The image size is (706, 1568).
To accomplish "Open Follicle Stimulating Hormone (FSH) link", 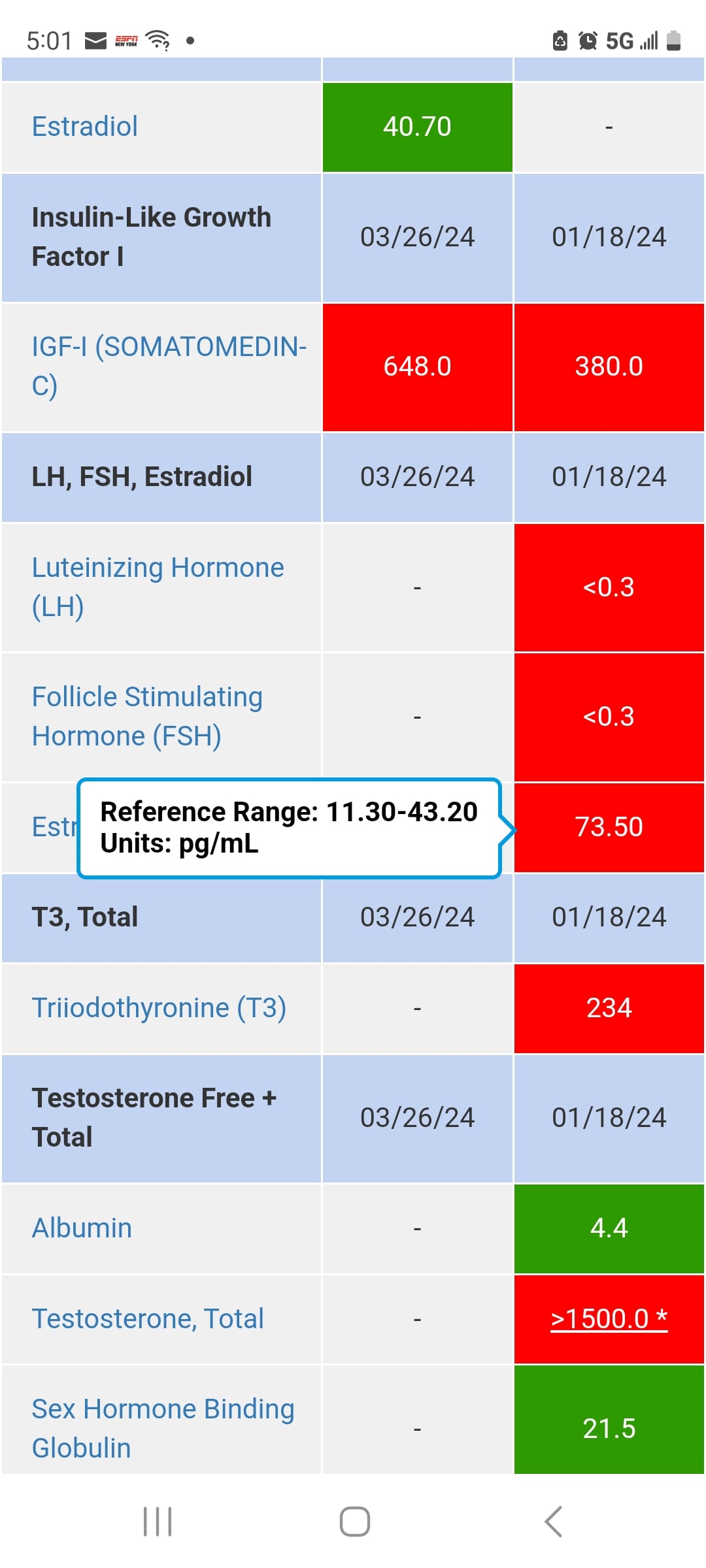I will (x=147, y=716).
